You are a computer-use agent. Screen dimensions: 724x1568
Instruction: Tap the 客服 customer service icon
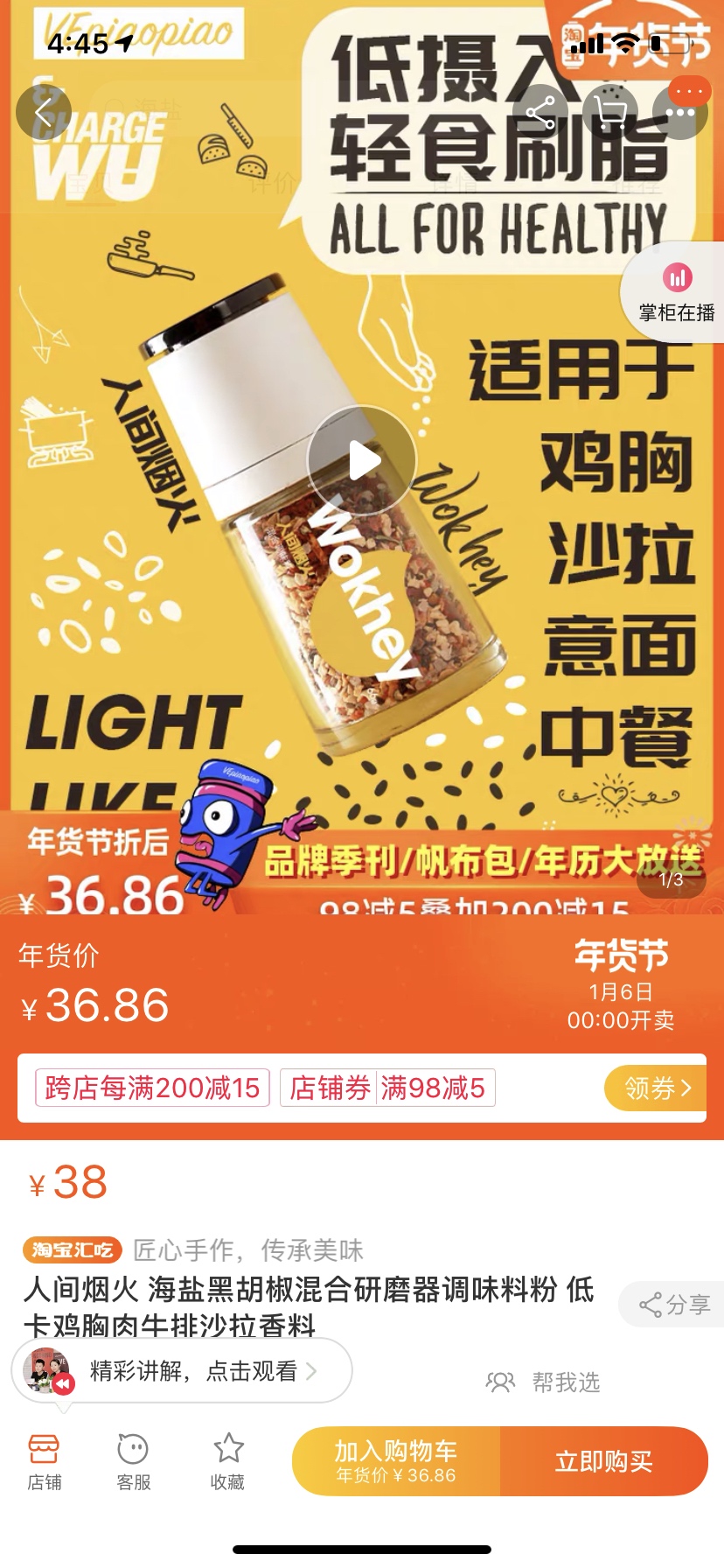coord(133,1459)
